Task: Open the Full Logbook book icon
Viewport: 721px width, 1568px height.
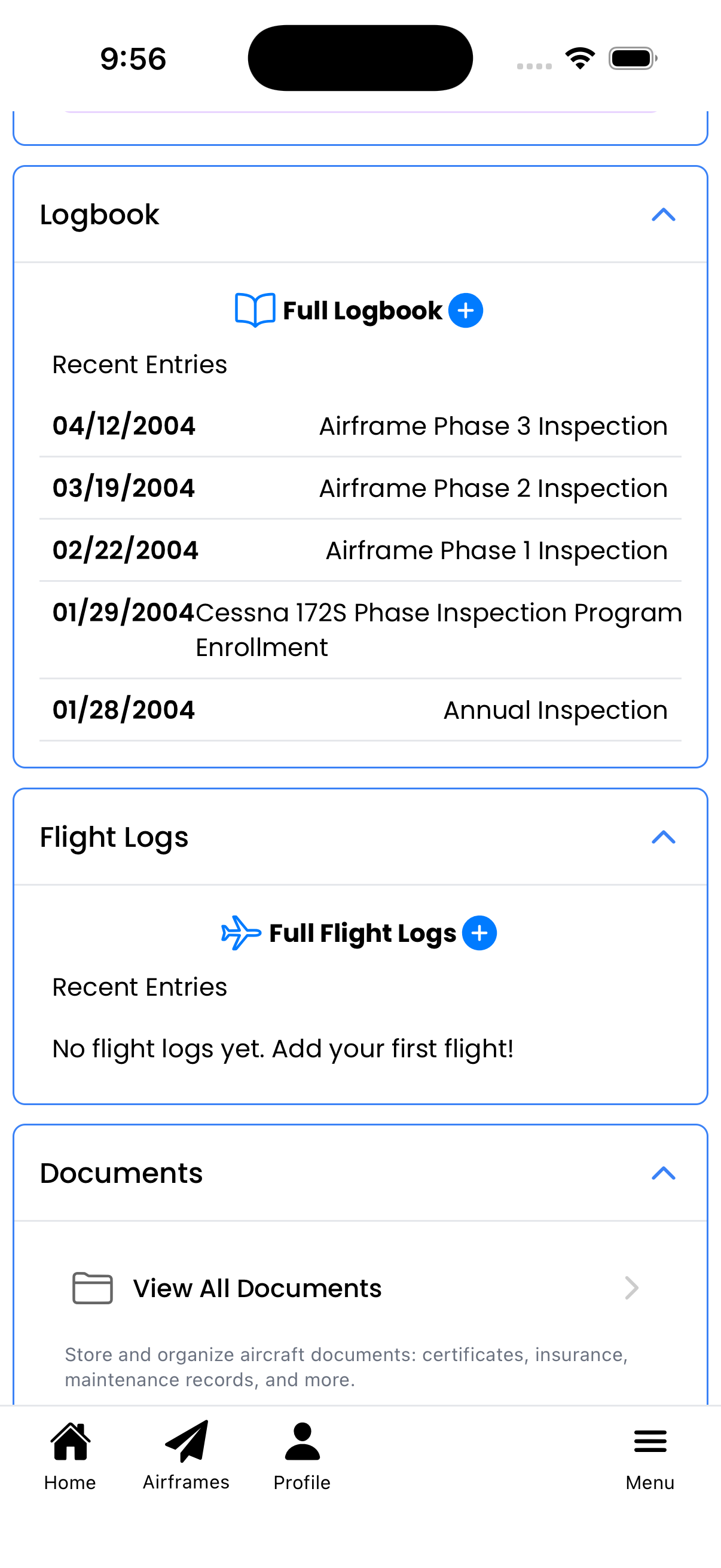Action: 256,309
